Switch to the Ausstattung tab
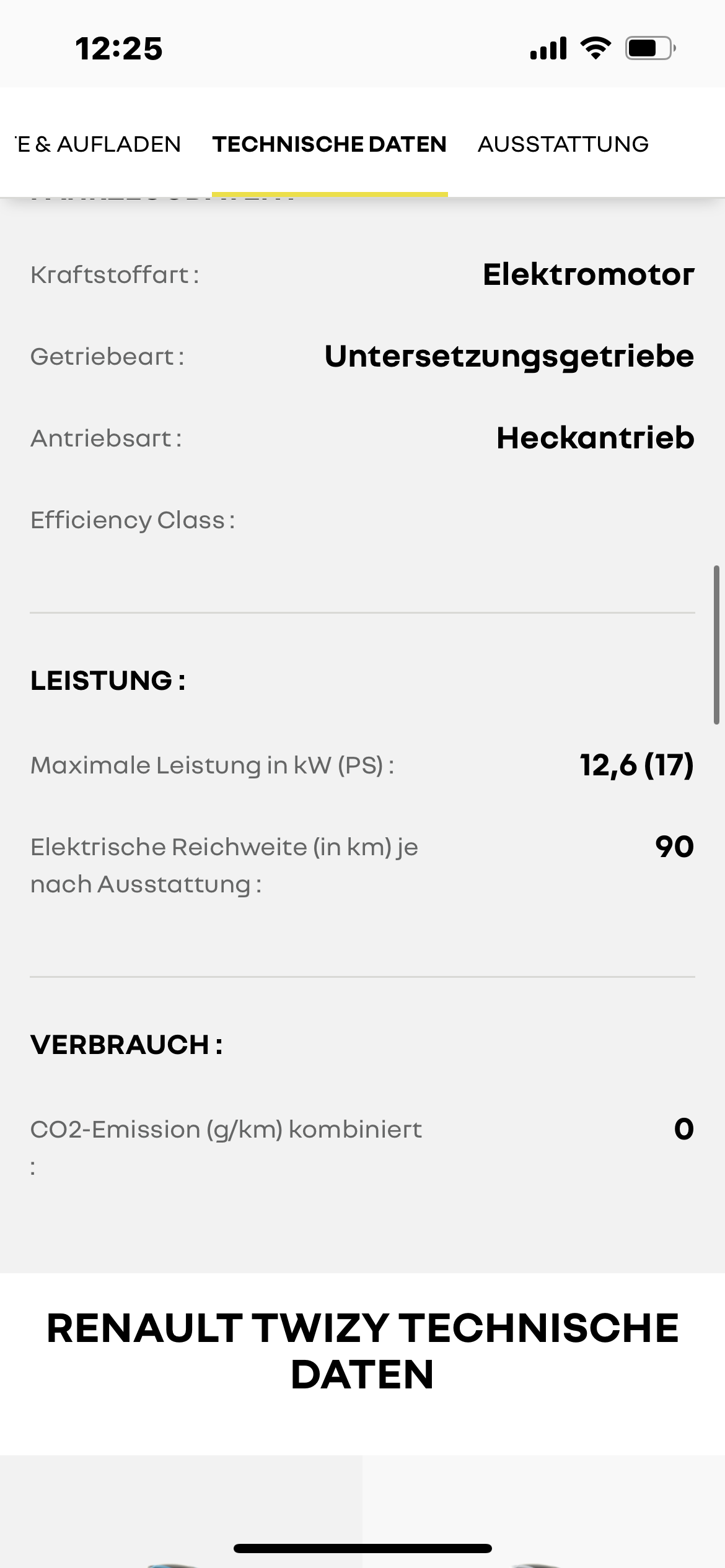 pyautogui.click(x=563, y=144)
